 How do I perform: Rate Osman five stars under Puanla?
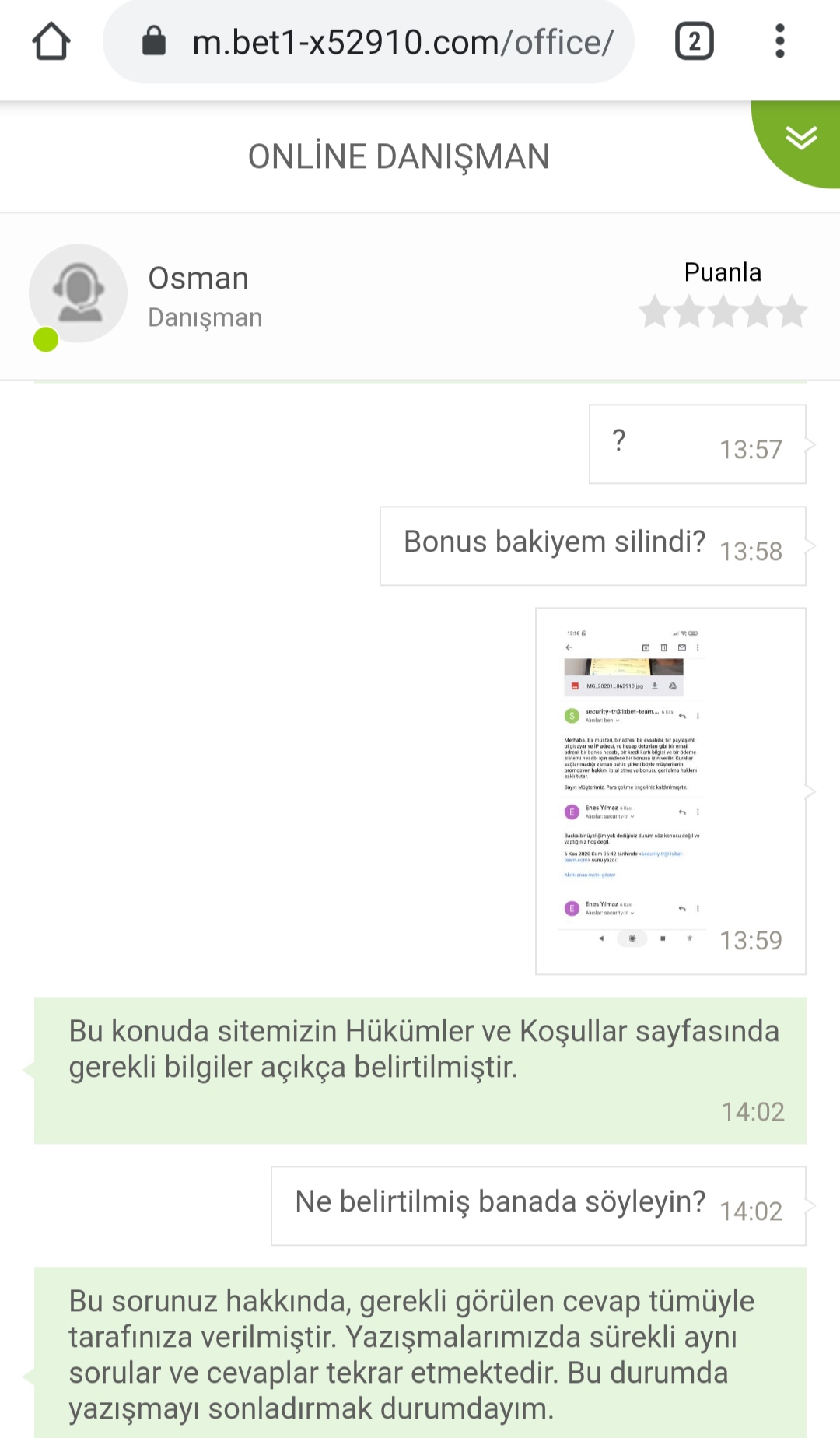click(x=792, y=311)
